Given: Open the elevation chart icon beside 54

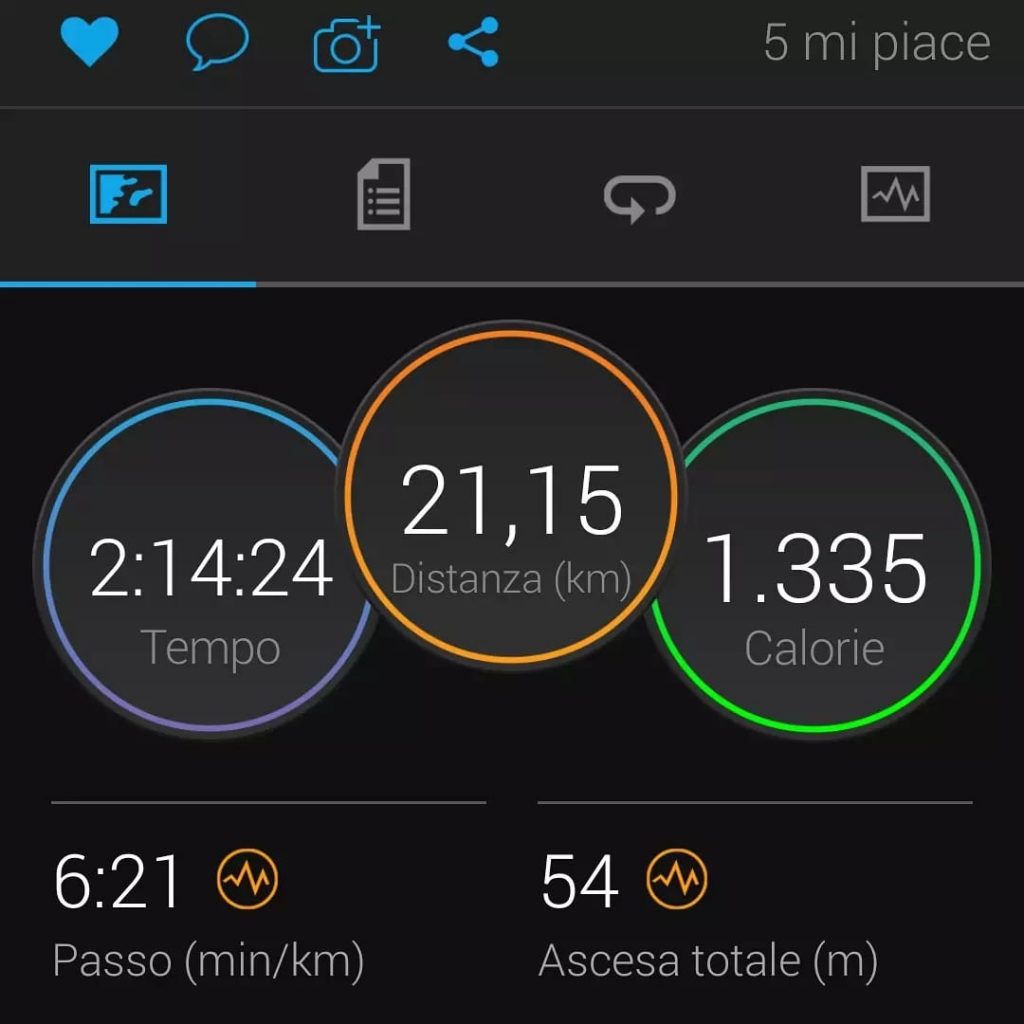Looking at the screenshot, I should click(677, 881).
